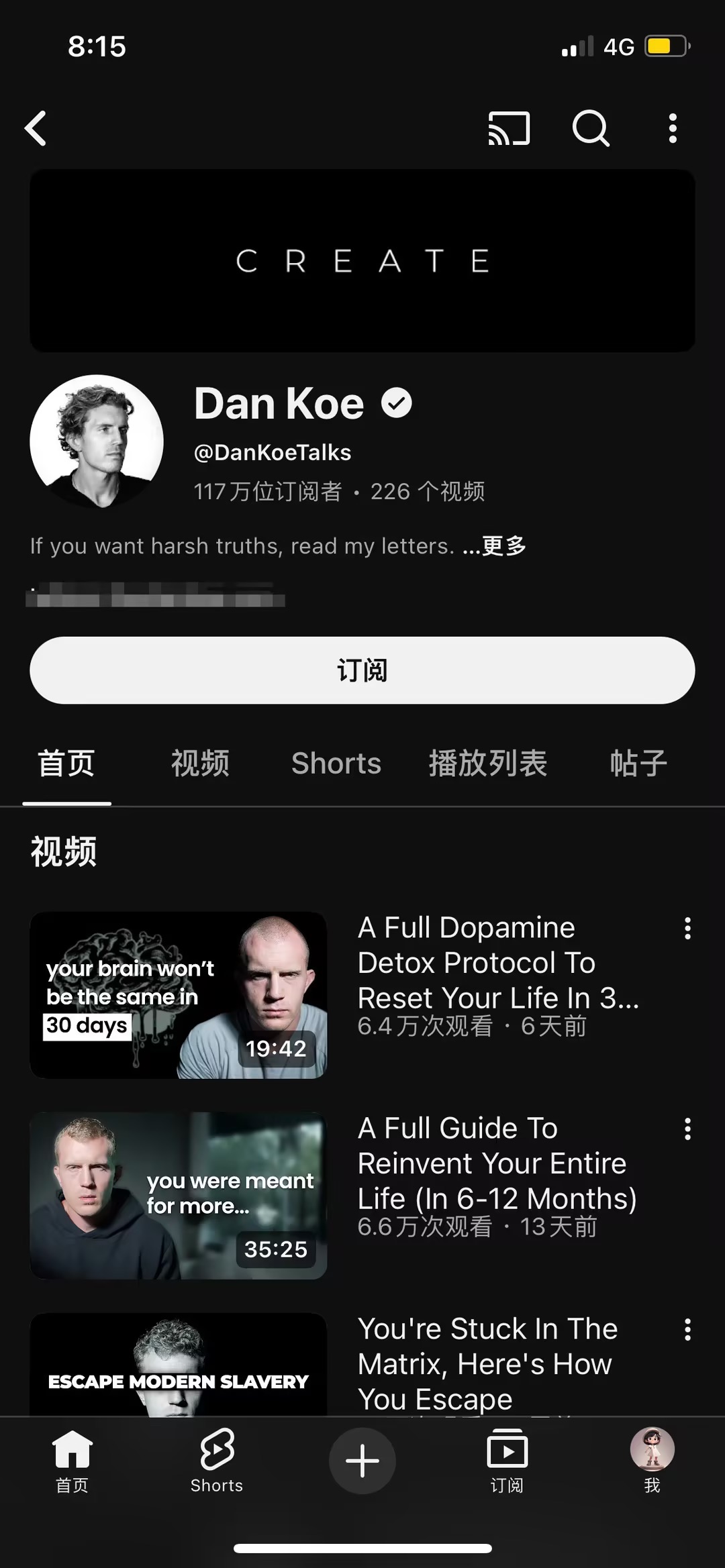Screen dimensions: 725x1568
Task: Play You're Stuck In The Matrix video
Action: point(179,1365)
